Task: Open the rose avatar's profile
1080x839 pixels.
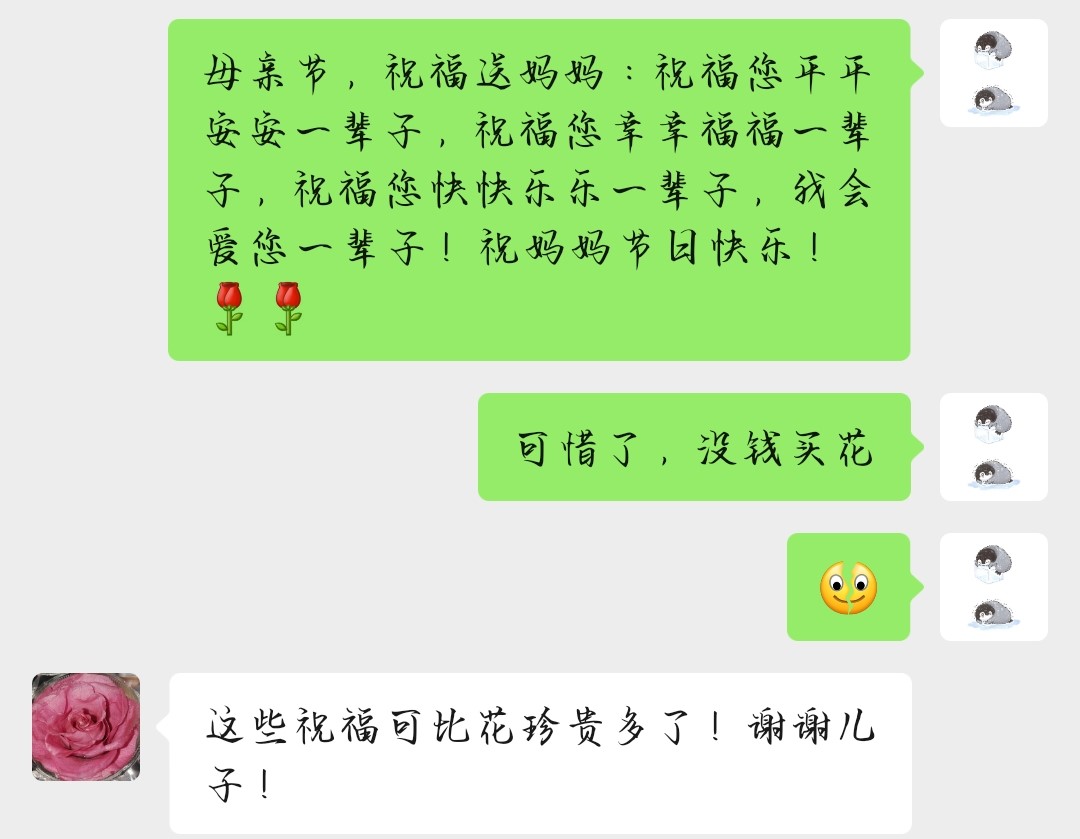Action: pyautogui.click(x=86, y=727)
